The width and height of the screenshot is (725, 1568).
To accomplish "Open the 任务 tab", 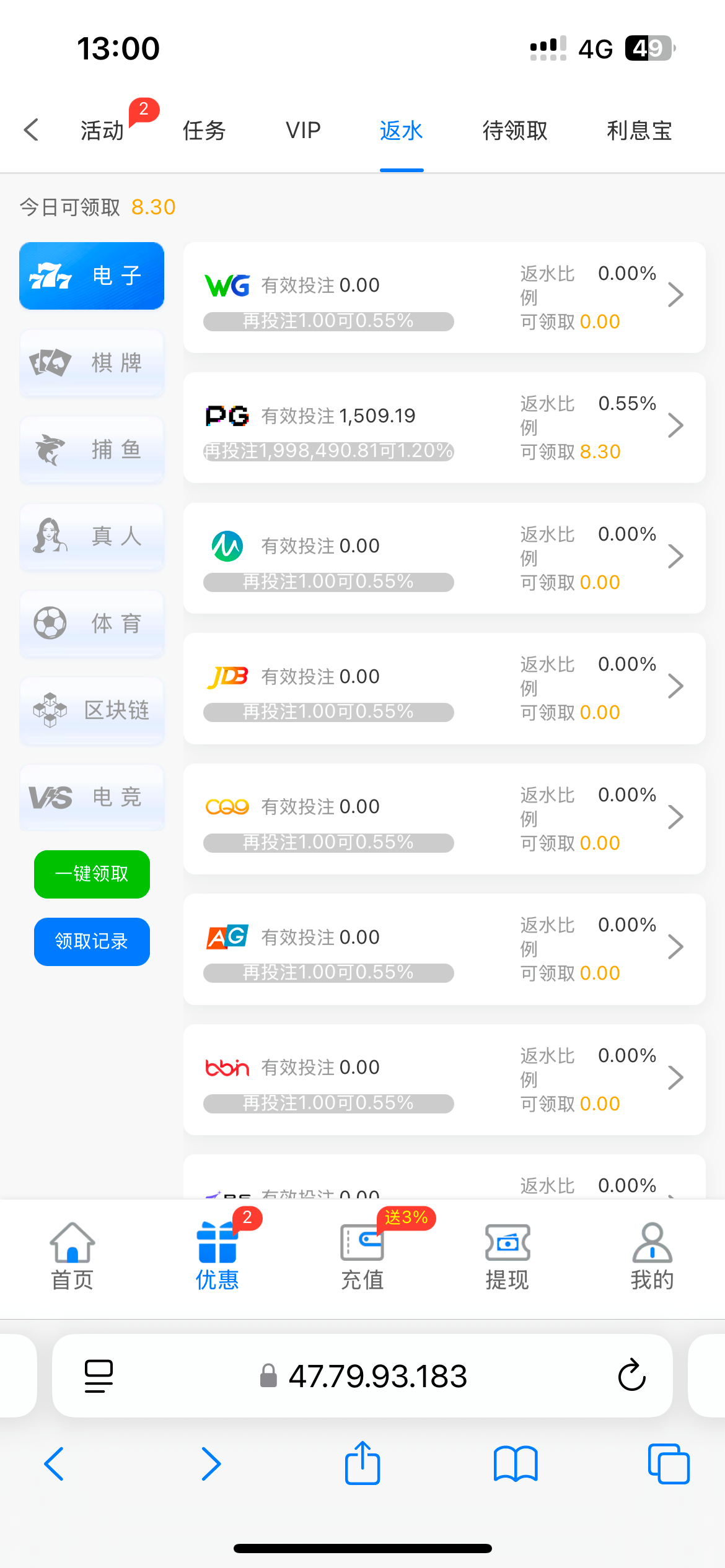I will coord(204,131).
